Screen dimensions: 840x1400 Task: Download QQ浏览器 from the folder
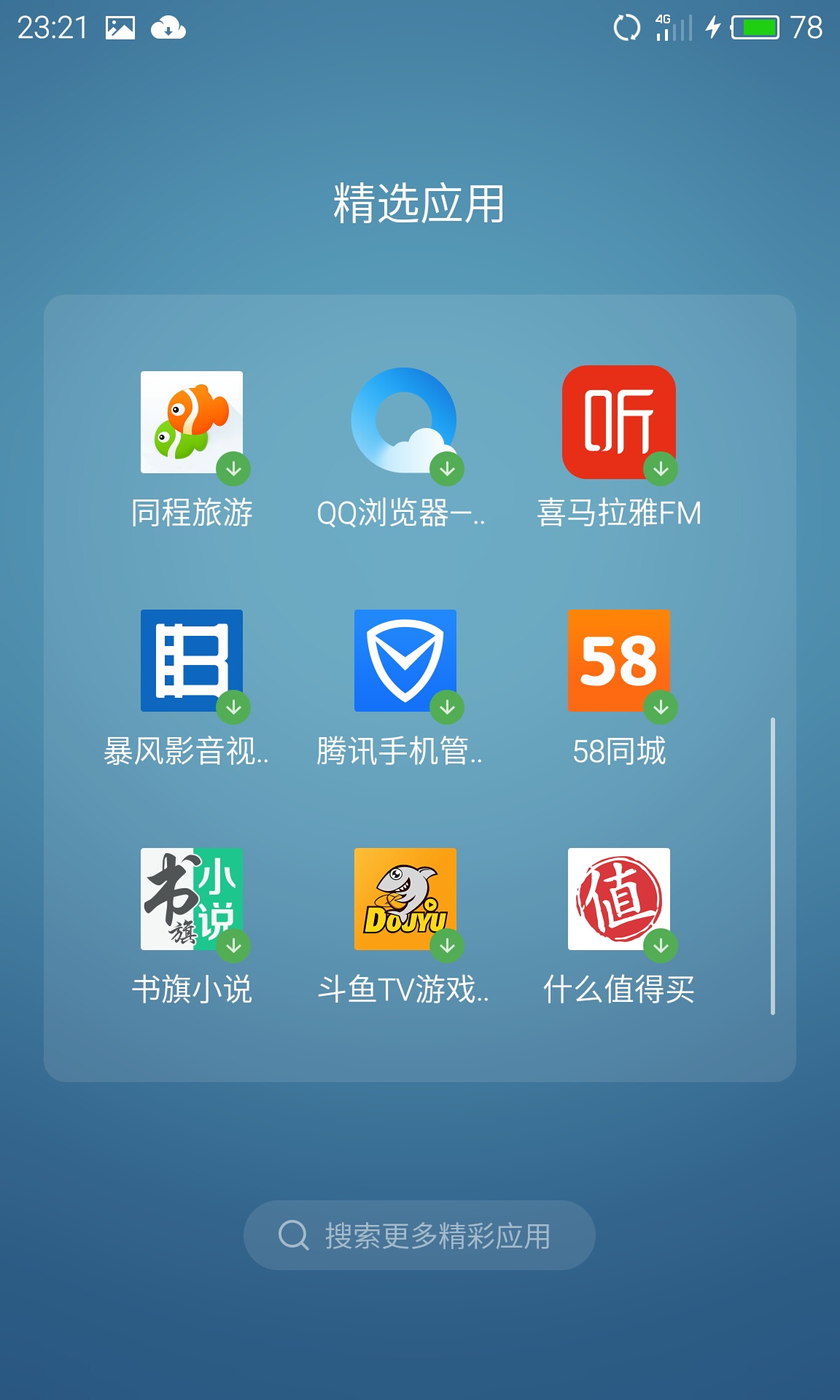click(405, 422)
